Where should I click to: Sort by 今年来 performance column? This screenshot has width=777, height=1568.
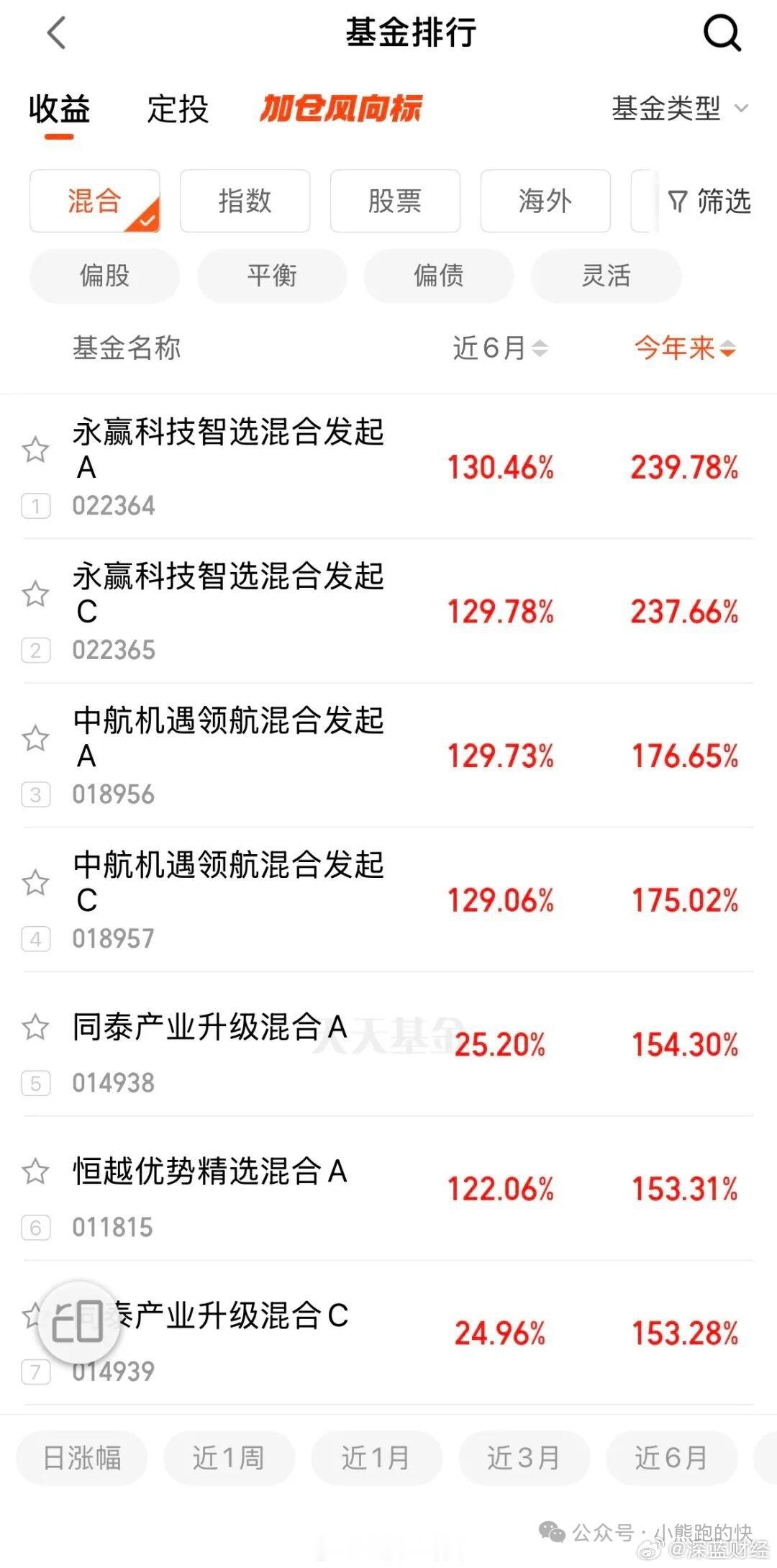point(683,349)
